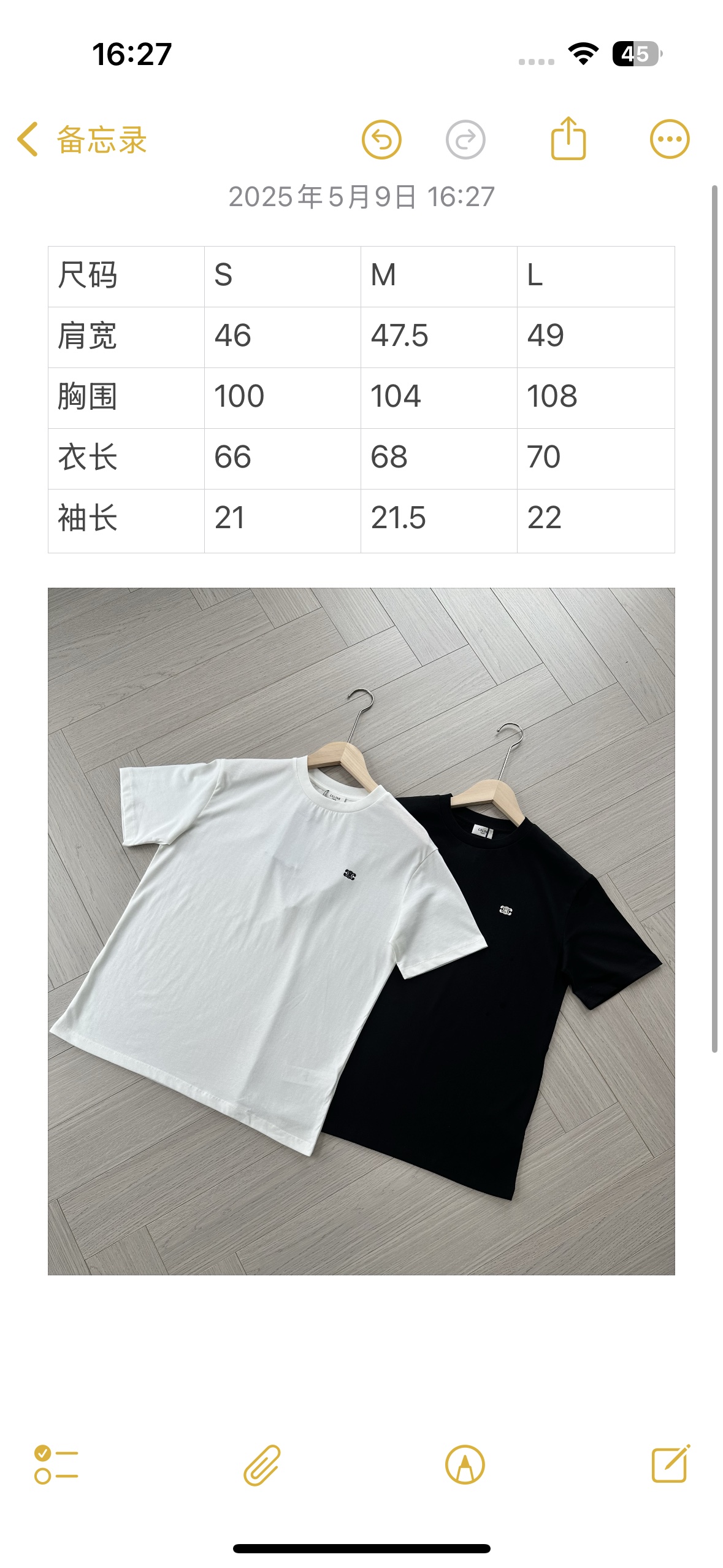Share this note
723x1568 pixels.
[x=568, y=139]
